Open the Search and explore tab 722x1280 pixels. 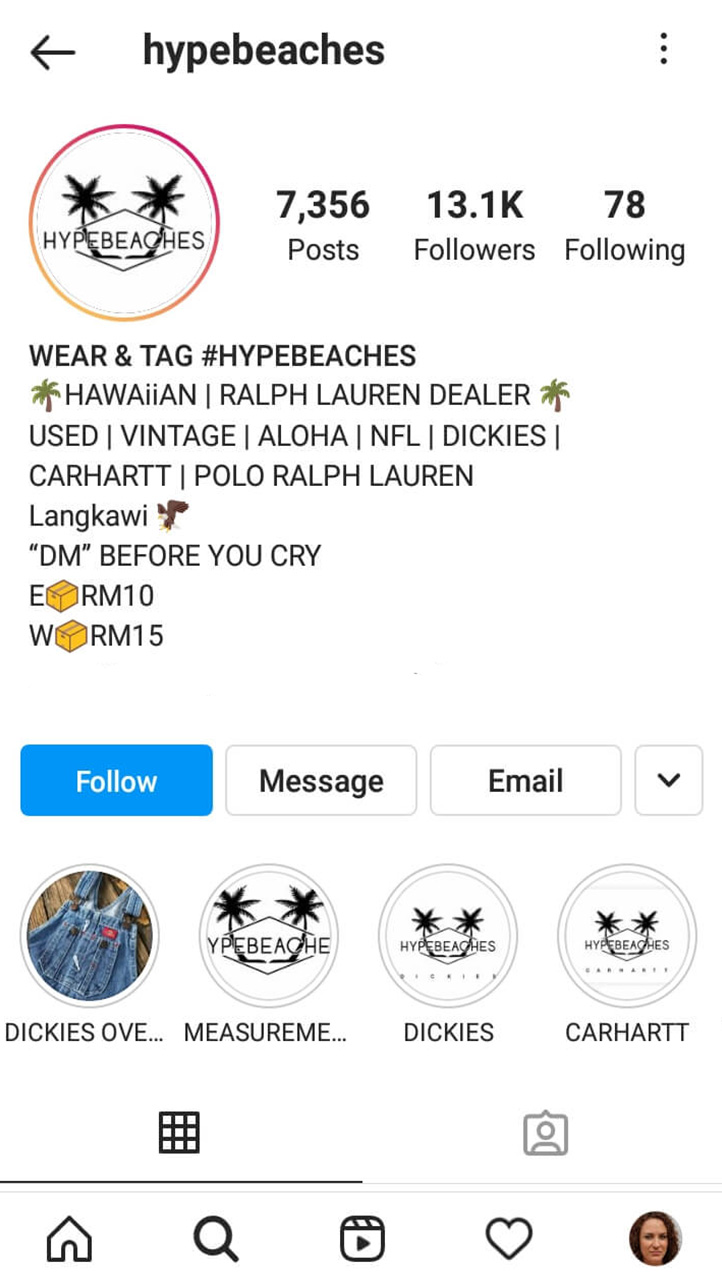(215, 1240)
